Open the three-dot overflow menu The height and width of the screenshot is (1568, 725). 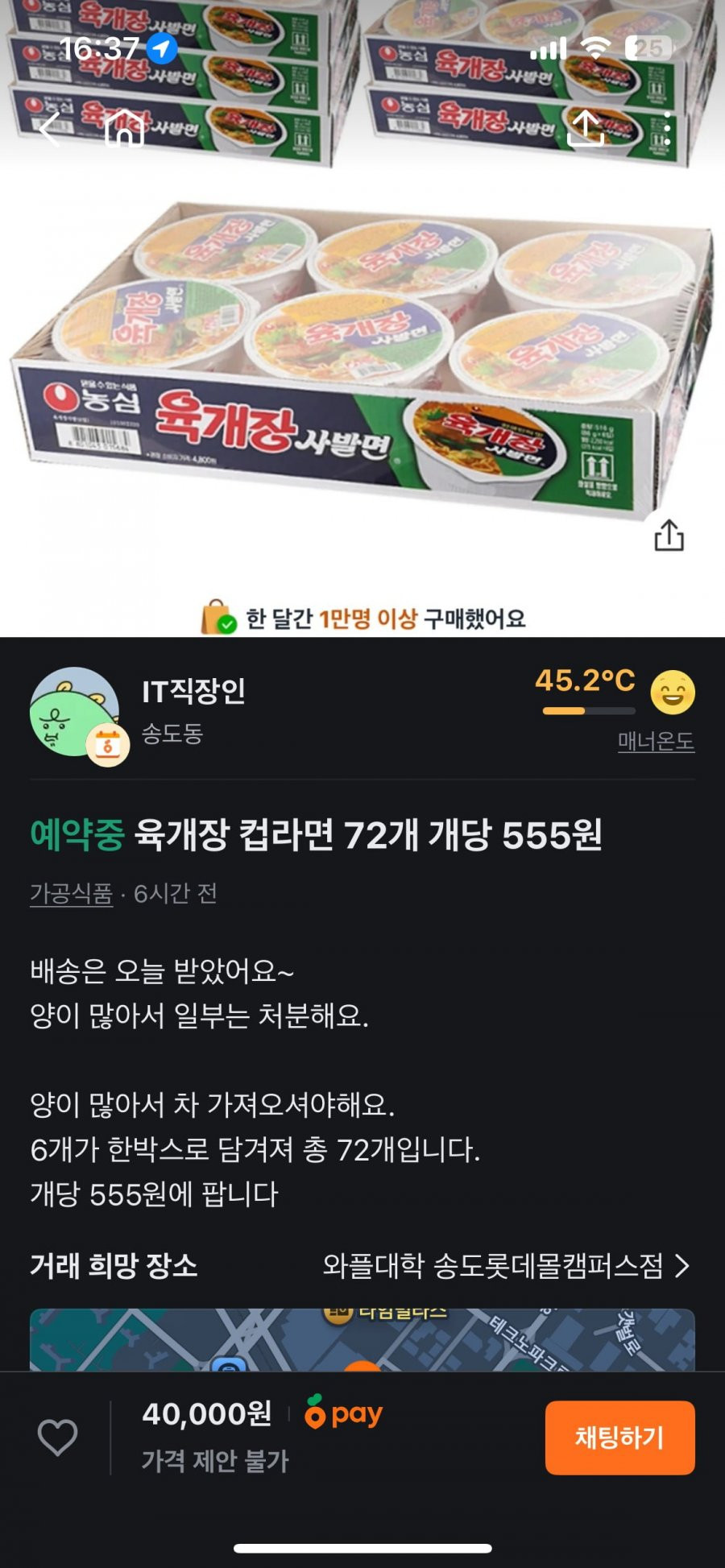coord(667,129)
